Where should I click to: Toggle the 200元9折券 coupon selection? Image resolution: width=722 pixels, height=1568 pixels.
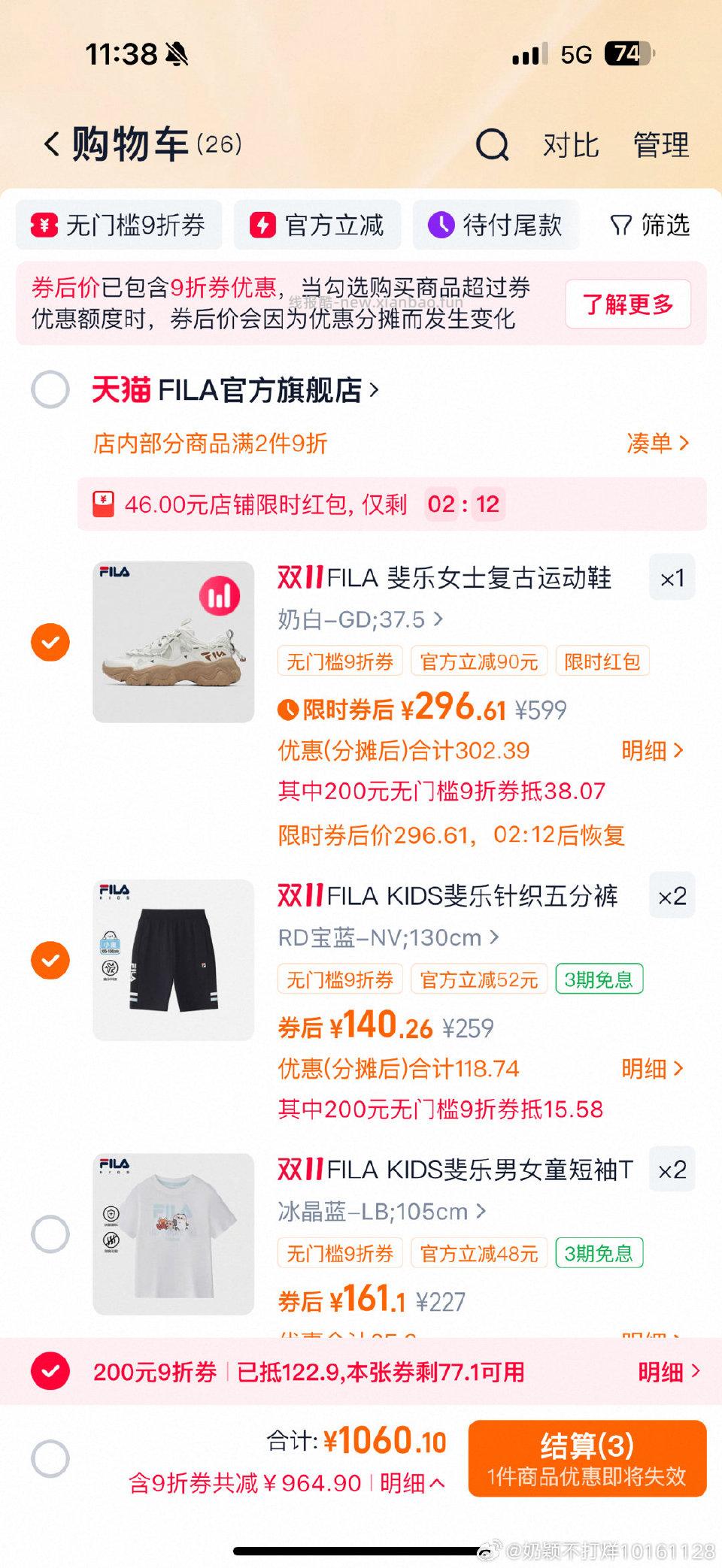point(50,1372)
